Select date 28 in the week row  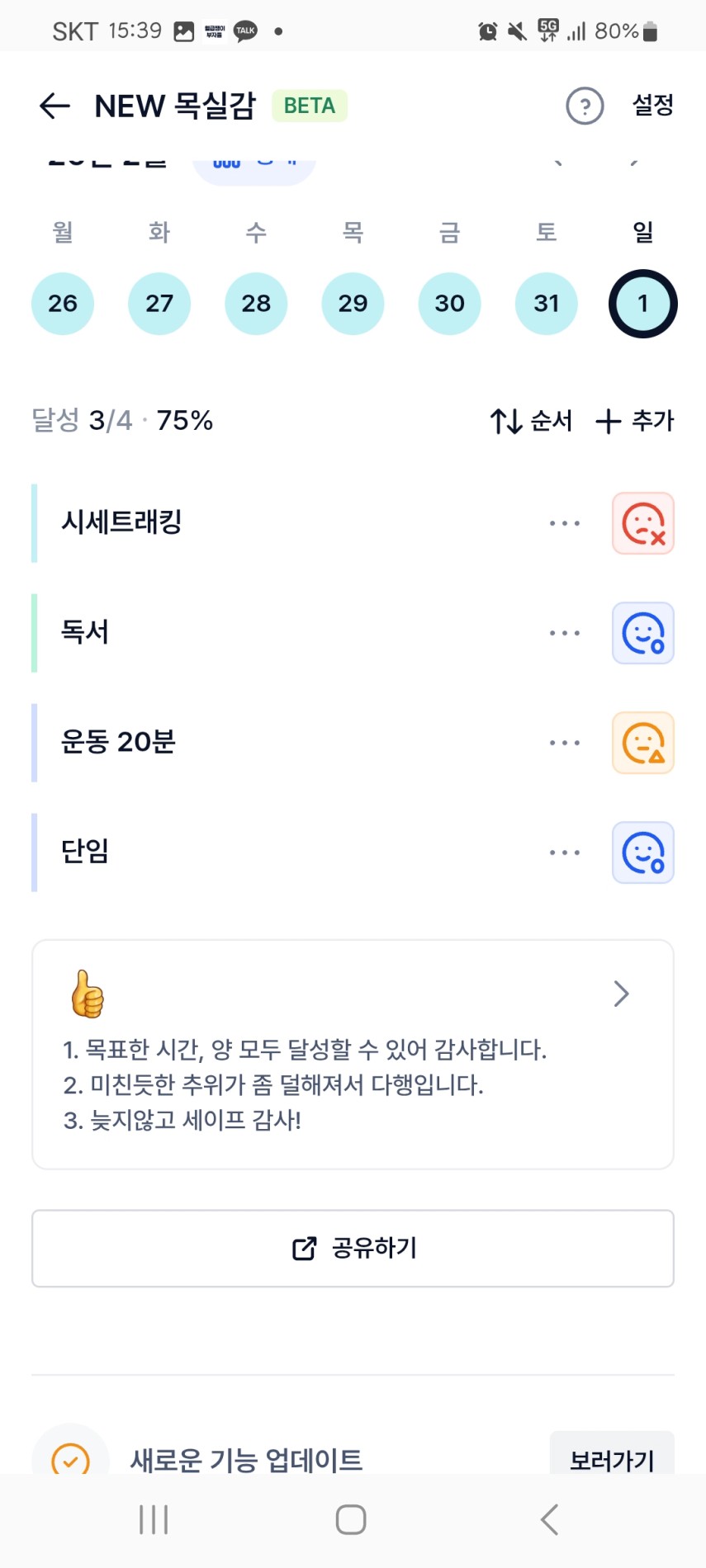coord(256,304)
